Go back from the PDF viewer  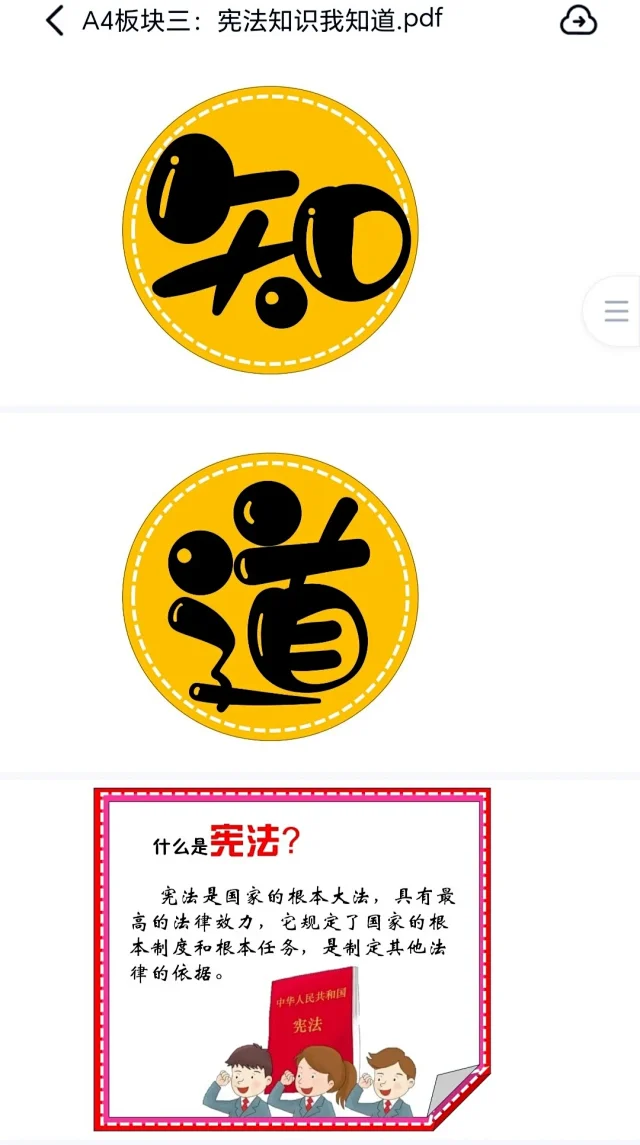[54, 20]
